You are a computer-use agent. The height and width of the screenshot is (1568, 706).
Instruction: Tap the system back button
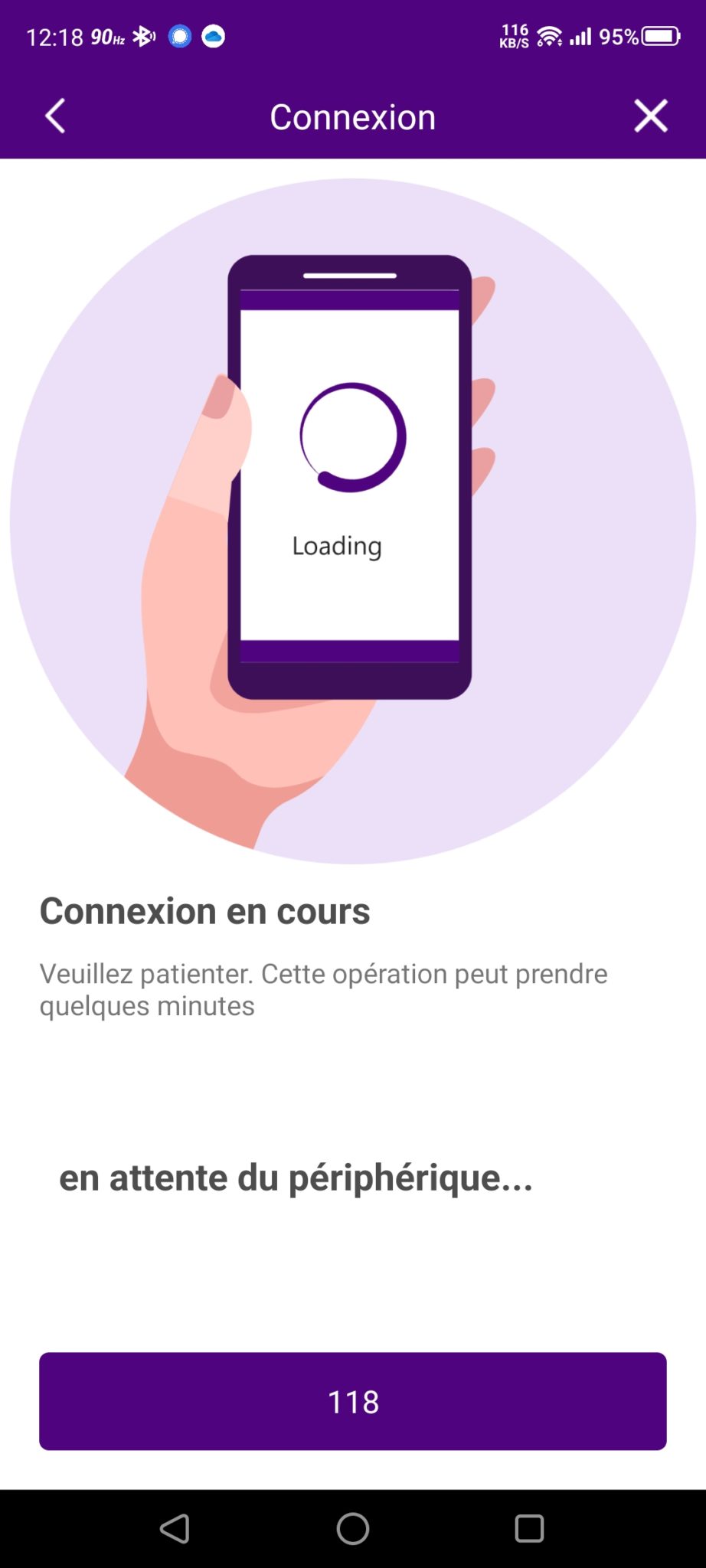point(175,1528)
